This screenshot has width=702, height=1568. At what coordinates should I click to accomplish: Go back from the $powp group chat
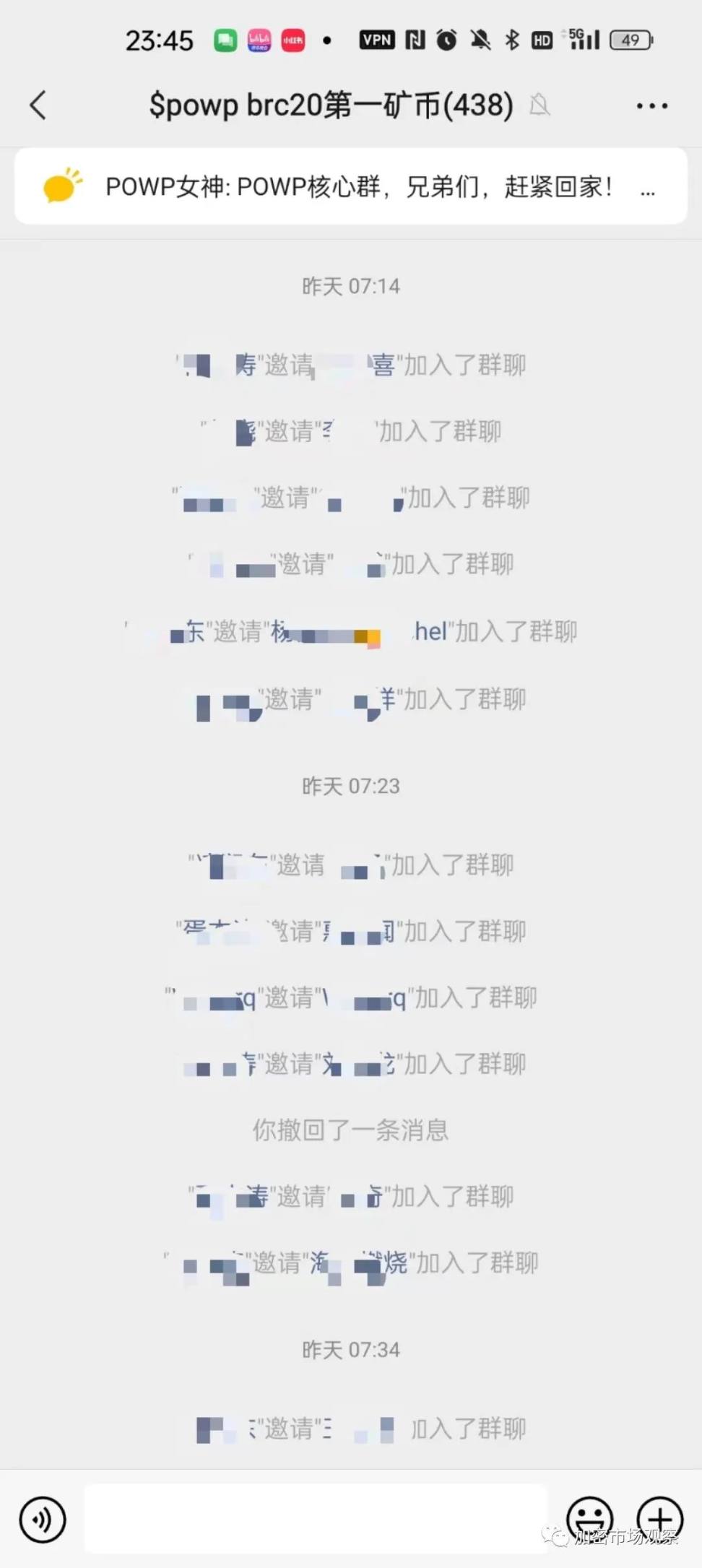pyautogui.click(x=38, y=105)
